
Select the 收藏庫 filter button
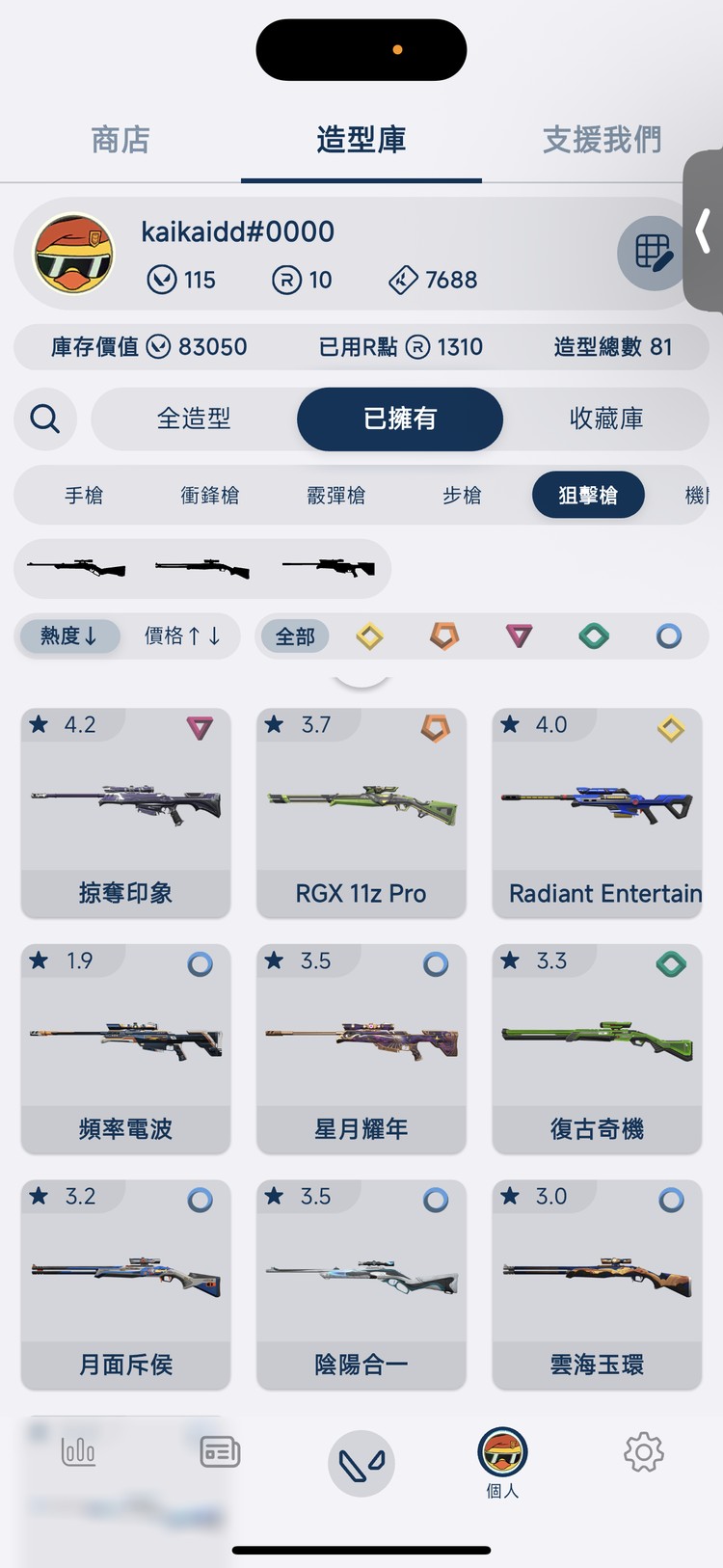click(608, 419)
